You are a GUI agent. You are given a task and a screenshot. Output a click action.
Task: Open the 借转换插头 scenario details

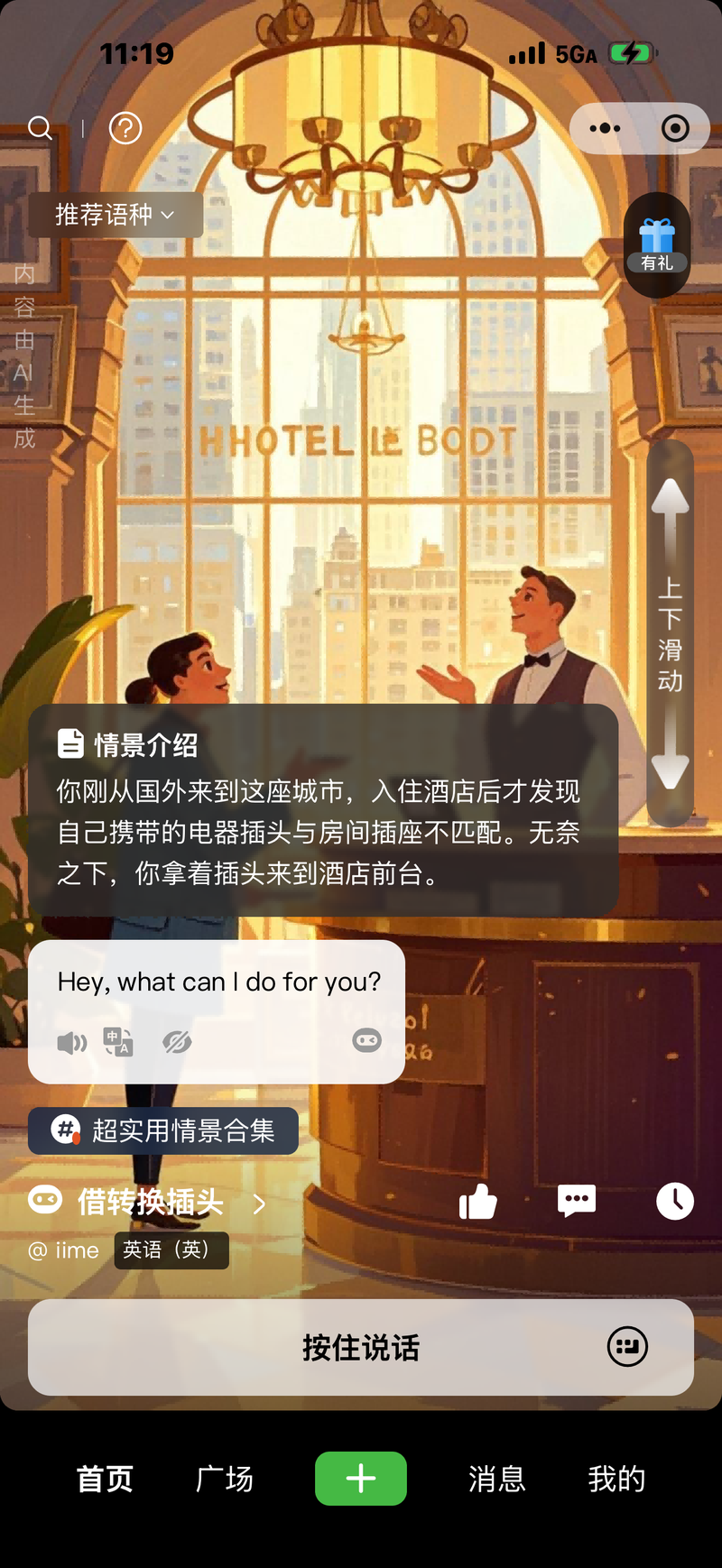149,1202
